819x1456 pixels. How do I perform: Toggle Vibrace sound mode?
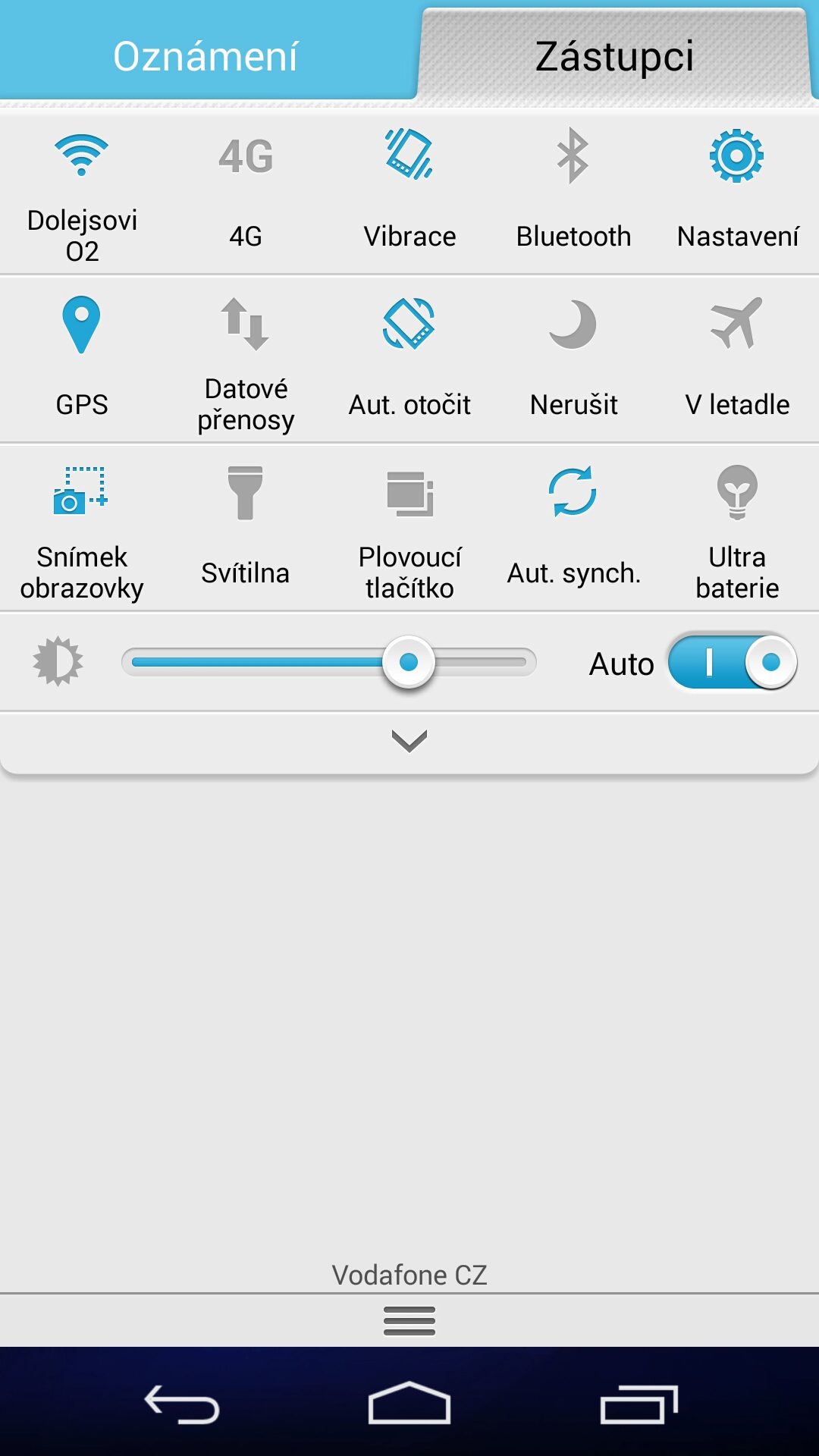pos(409,194)
